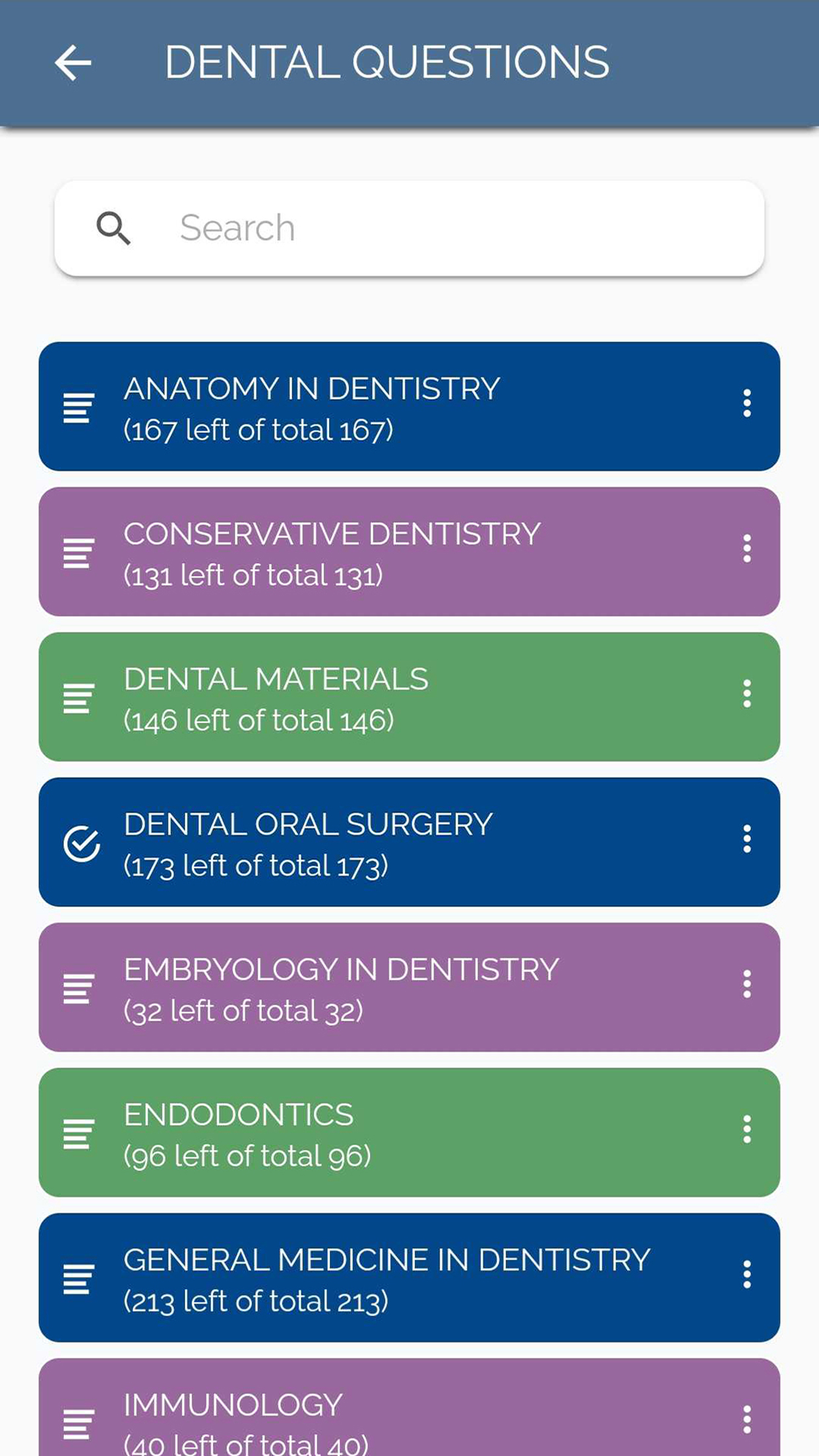The height and width of the screenshot is (1456, 819).
Task: Open three-dot menu for Dental Materials
Action: 746,694
